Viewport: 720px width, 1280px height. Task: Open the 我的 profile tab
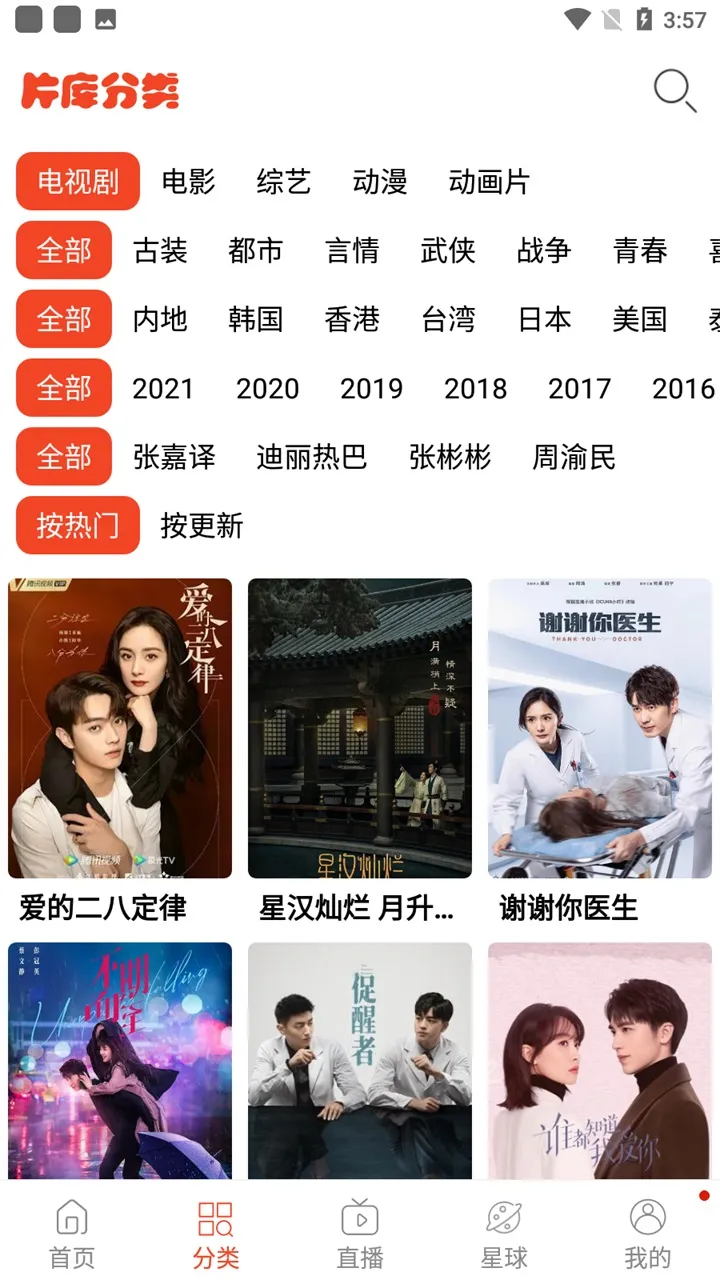tap(648, 1233)
